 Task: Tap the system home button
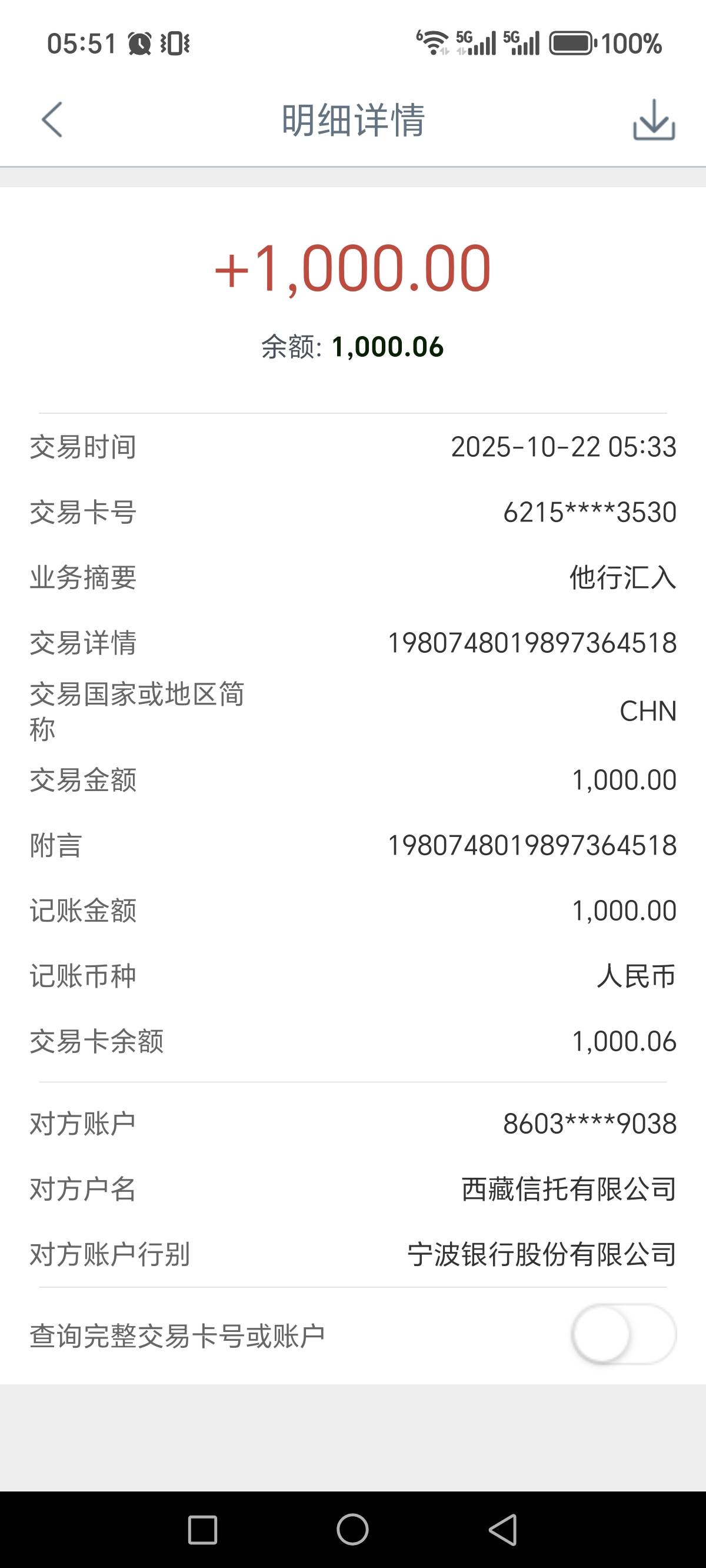pos(352,1529)
